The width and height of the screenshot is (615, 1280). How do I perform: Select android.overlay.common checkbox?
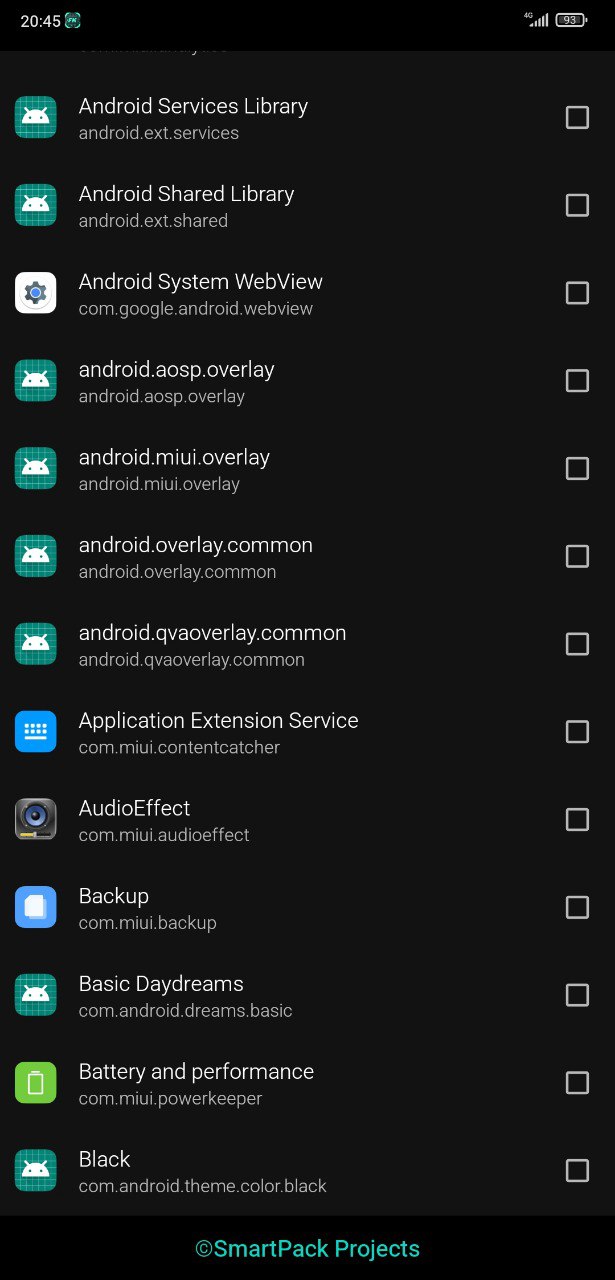[577, 556]
